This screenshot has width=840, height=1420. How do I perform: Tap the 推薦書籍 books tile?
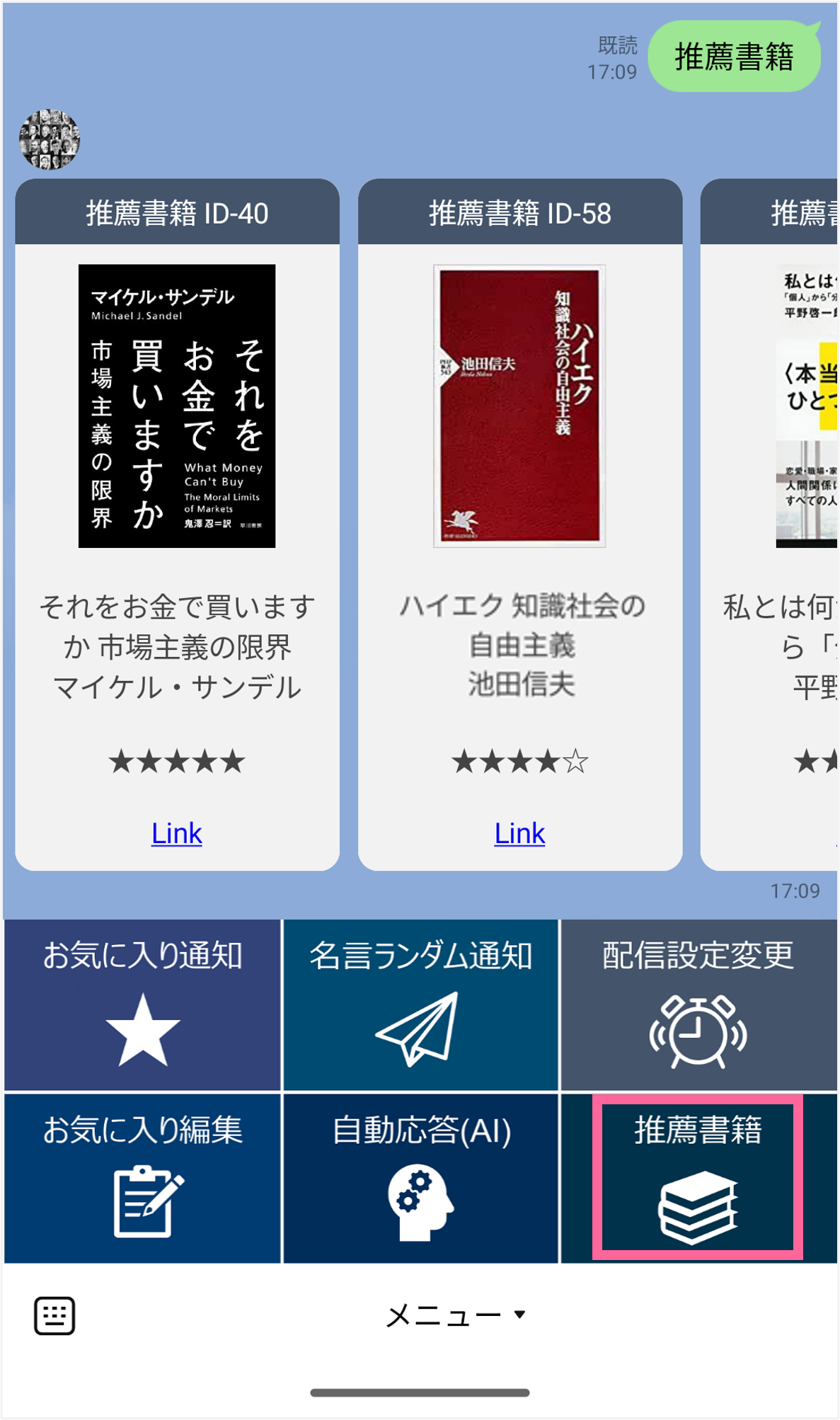(x=698, y=1178)
